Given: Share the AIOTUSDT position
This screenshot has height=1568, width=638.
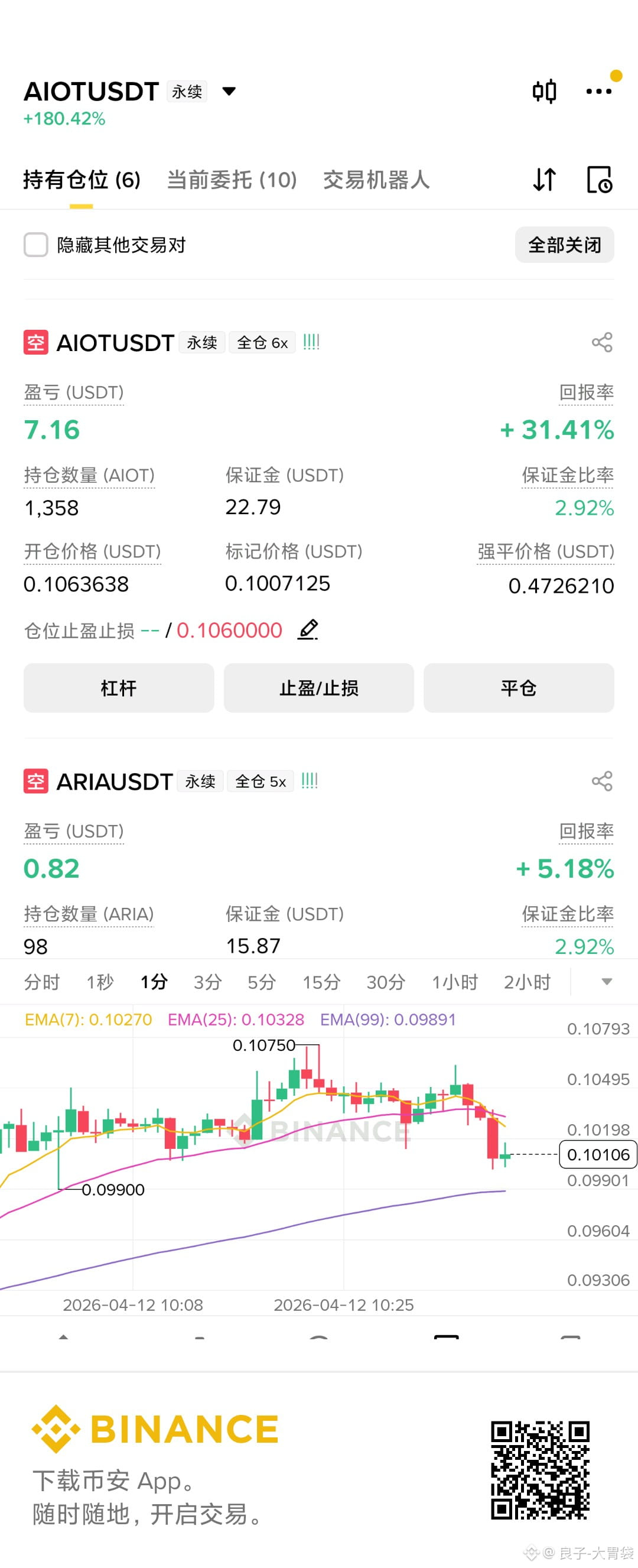Looking at the screenshot, I should 601,343.
